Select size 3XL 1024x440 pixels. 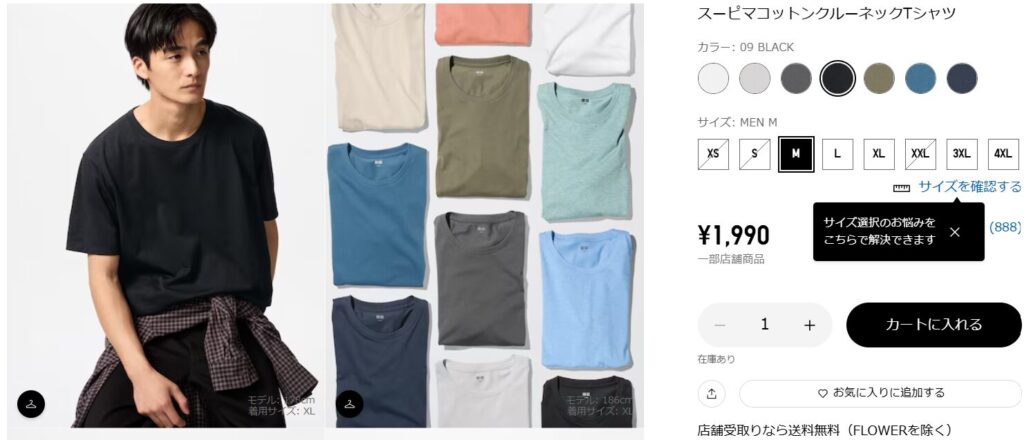click(962, 154)
